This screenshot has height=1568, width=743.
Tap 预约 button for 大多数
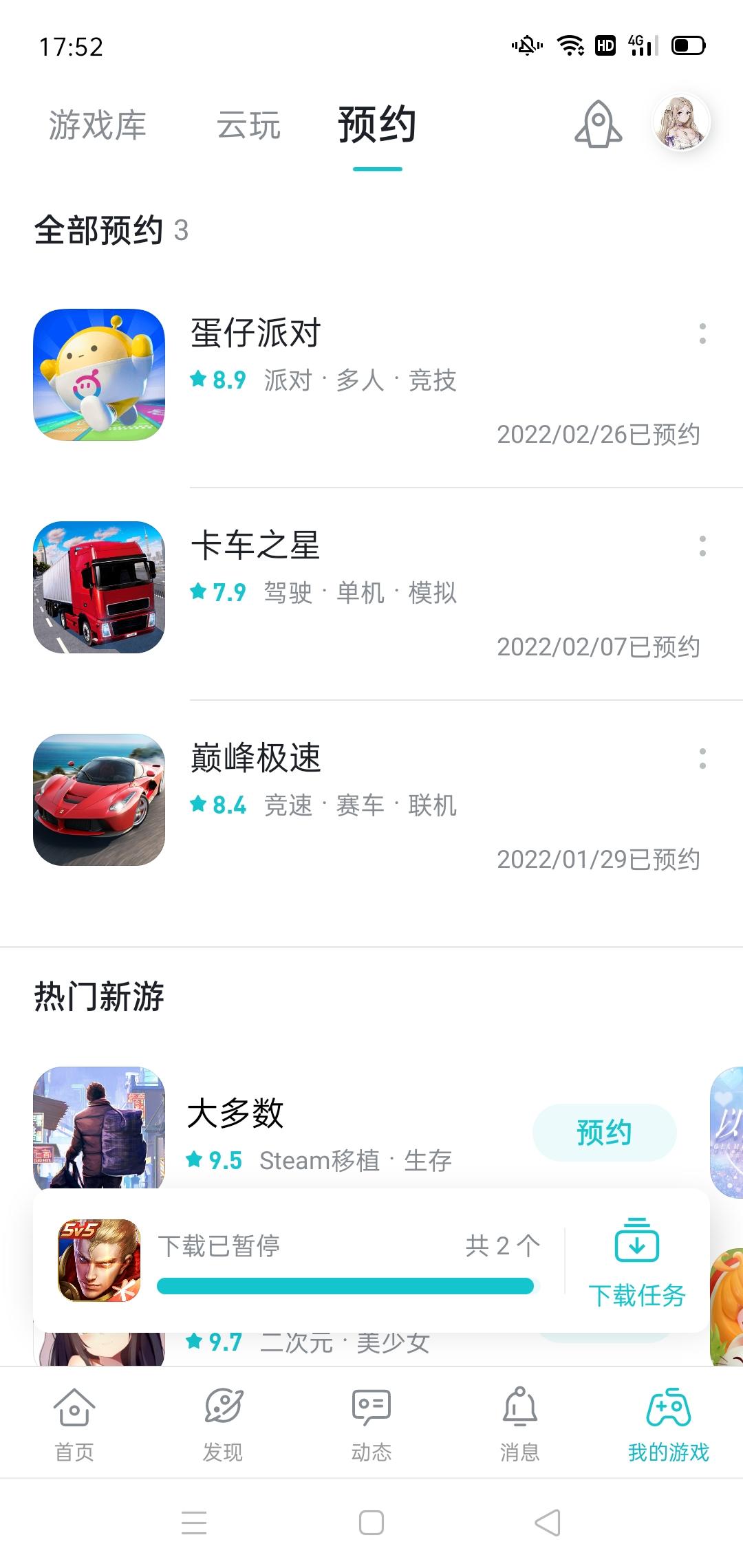tap(604, 1133)
